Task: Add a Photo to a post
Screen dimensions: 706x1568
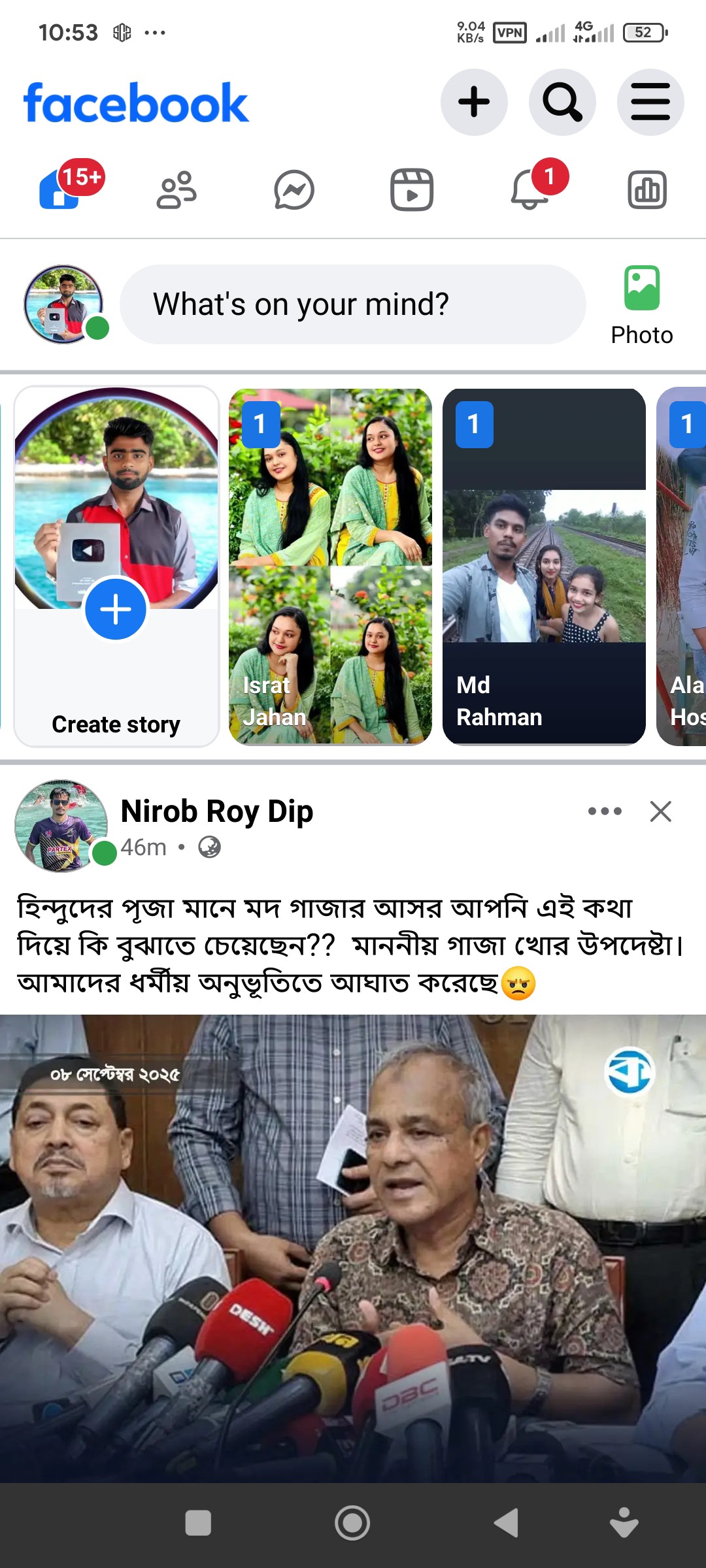Action: [641, 304]
